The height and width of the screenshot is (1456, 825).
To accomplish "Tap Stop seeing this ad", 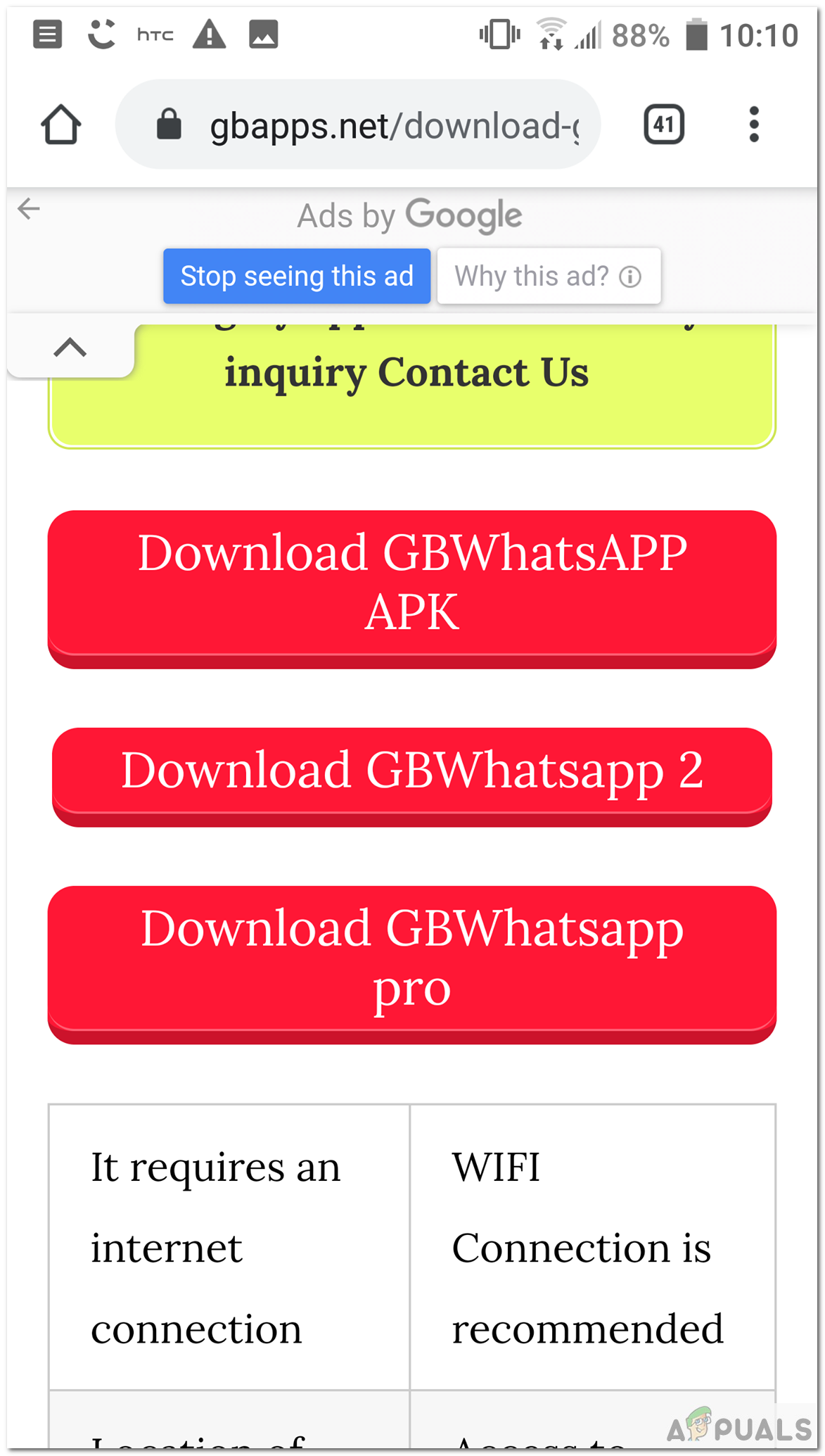I will point(296,276).
